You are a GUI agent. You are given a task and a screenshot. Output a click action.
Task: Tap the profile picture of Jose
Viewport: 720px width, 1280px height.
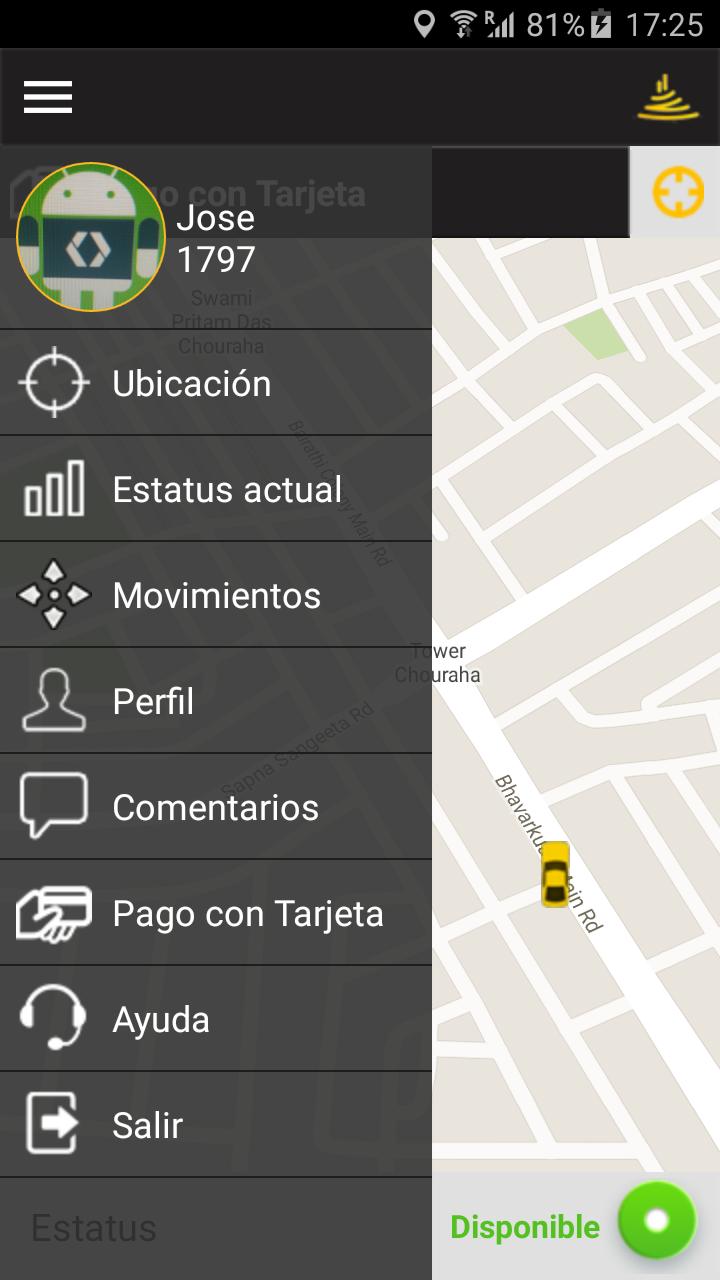coord(90,237)
